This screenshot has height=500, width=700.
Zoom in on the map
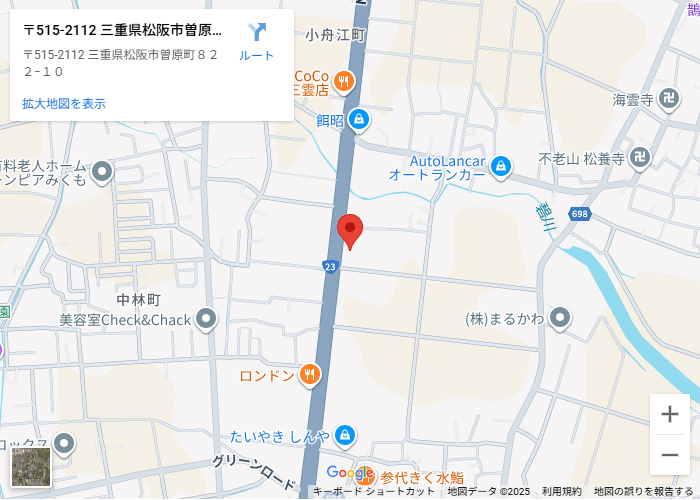click(x=669, y=414)
